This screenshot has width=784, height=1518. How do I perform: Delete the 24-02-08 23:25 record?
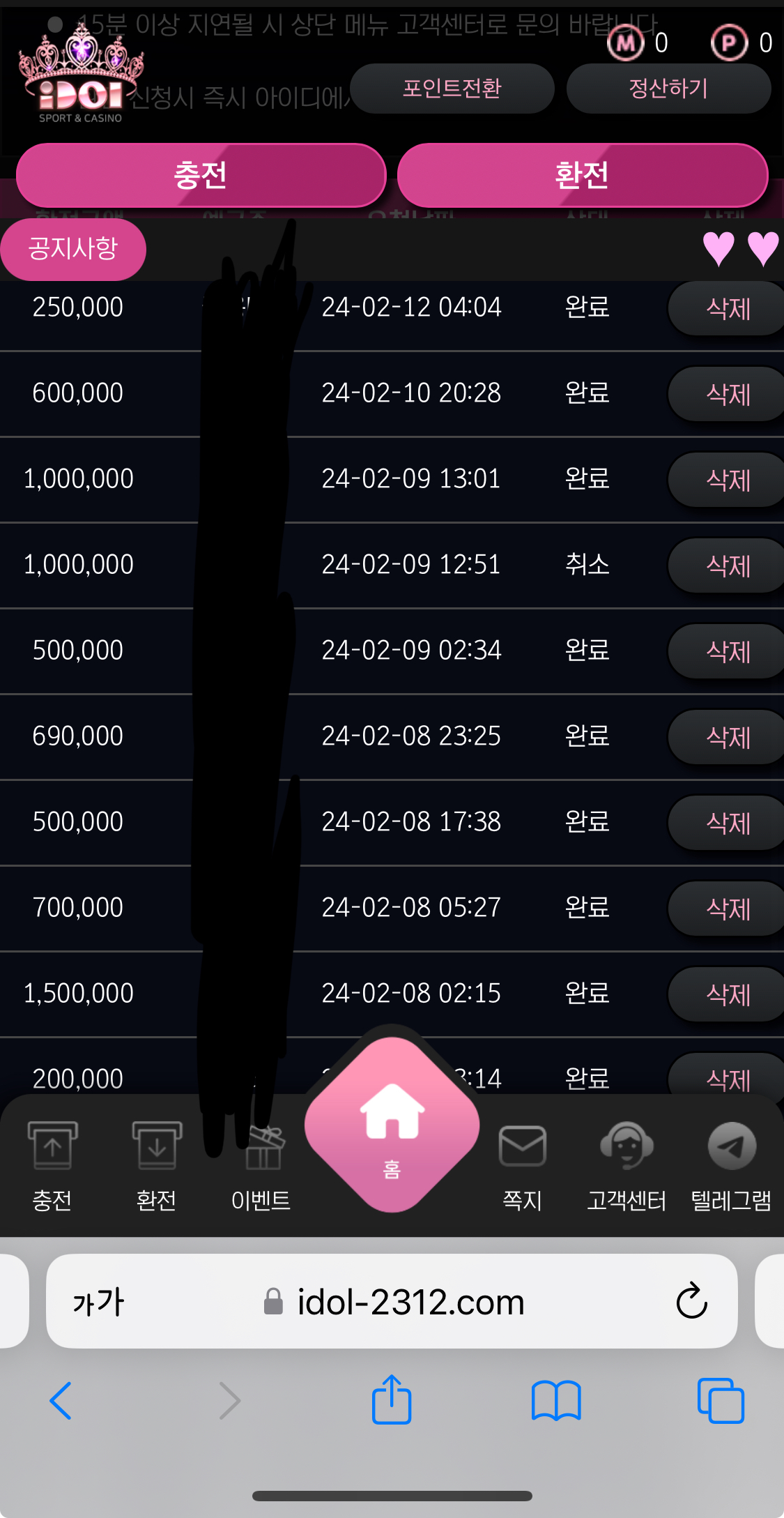pyautogui.click(x=728, y=737)
